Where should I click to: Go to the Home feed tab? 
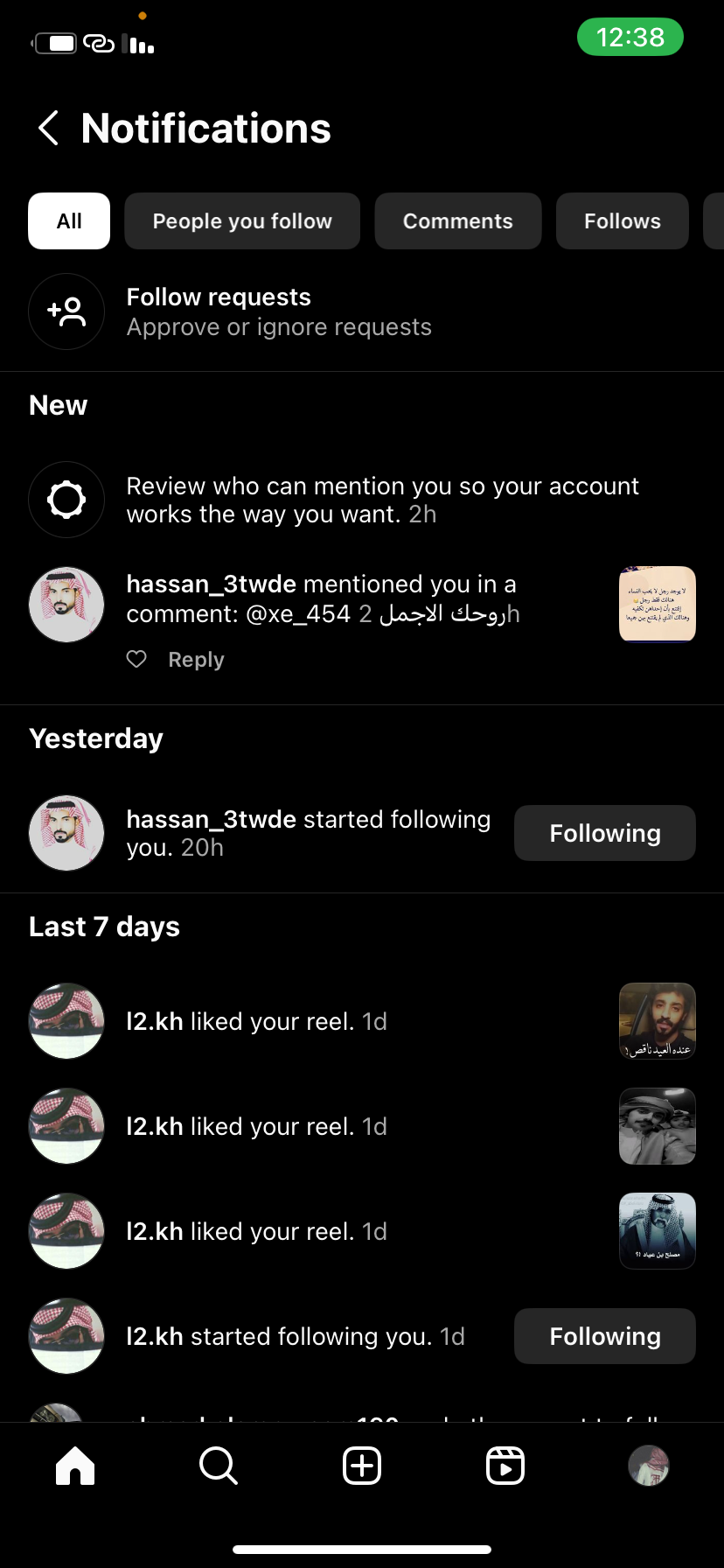click(75, 1466)
